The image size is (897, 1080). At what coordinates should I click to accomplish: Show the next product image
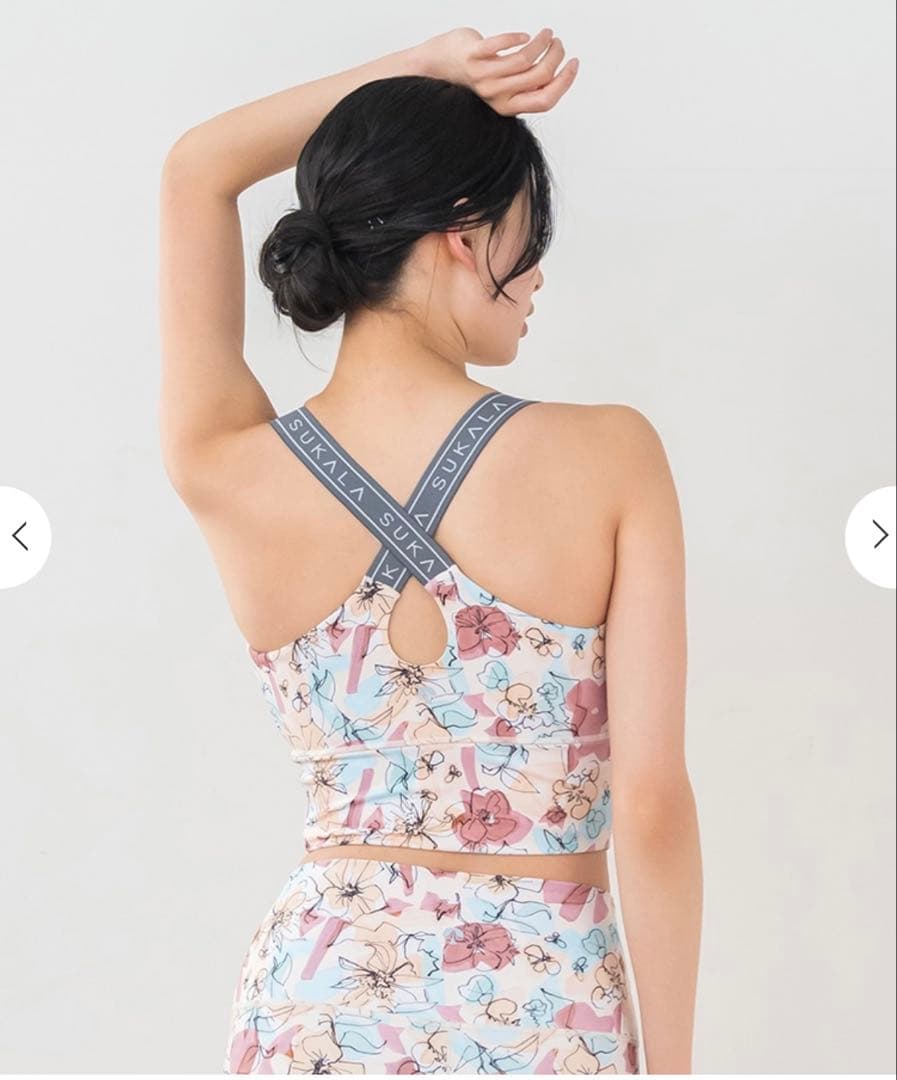coord(877,535)
